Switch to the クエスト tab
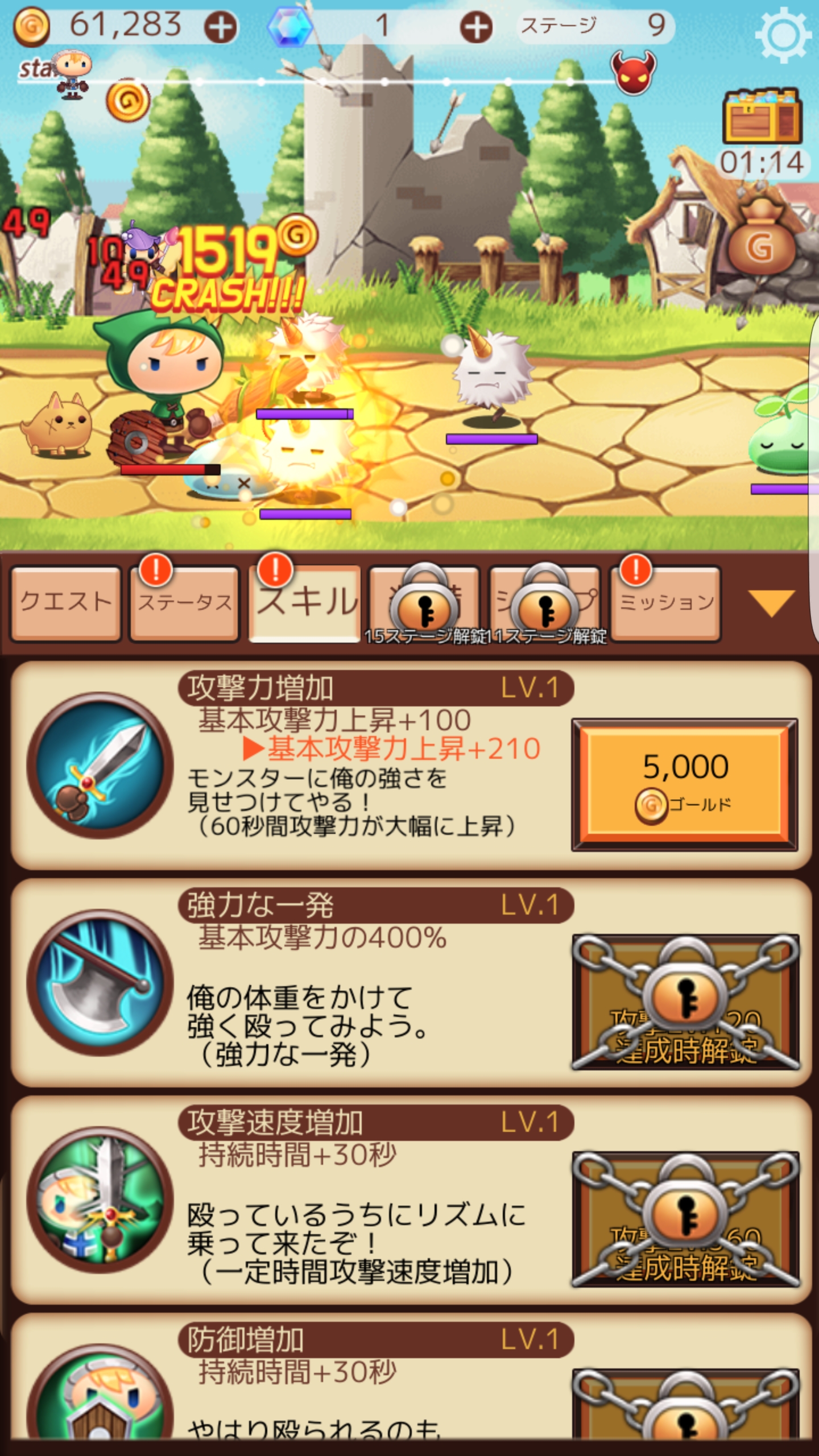 pos(66,603)
